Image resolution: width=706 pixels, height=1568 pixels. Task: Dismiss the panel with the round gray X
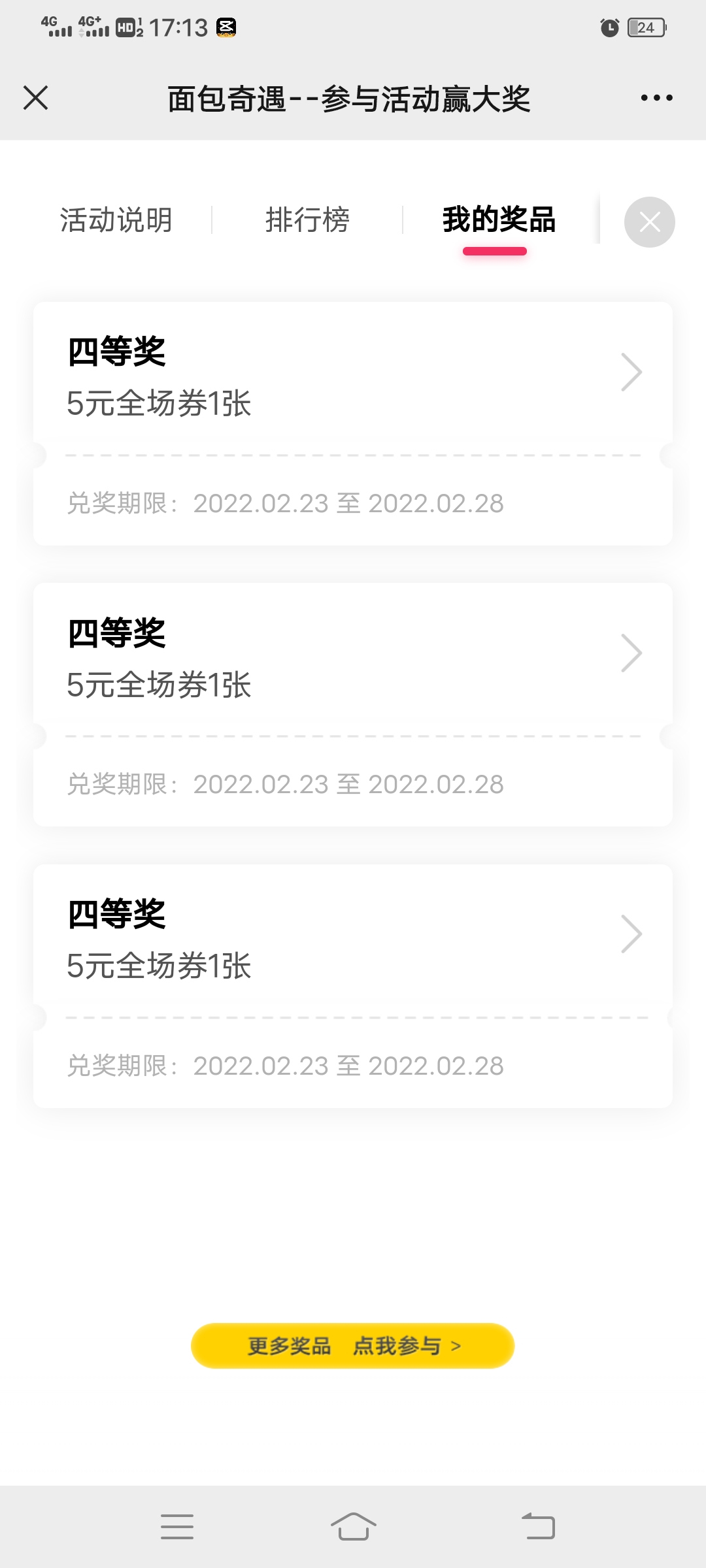649,222
